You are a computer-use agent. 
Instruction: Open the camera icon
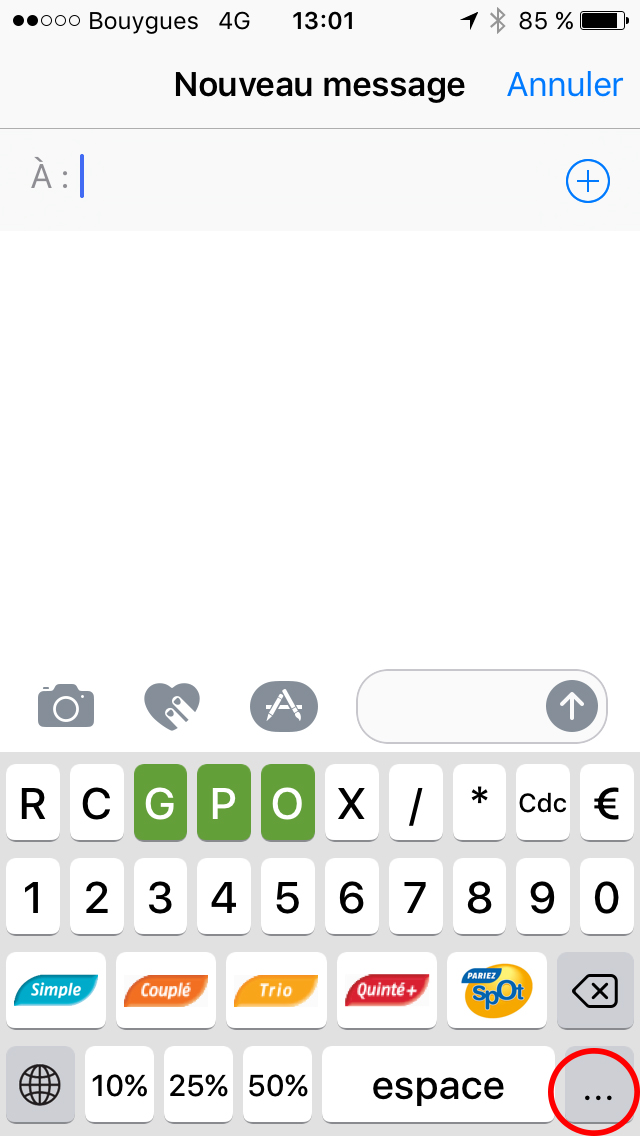tap(66, 707)
